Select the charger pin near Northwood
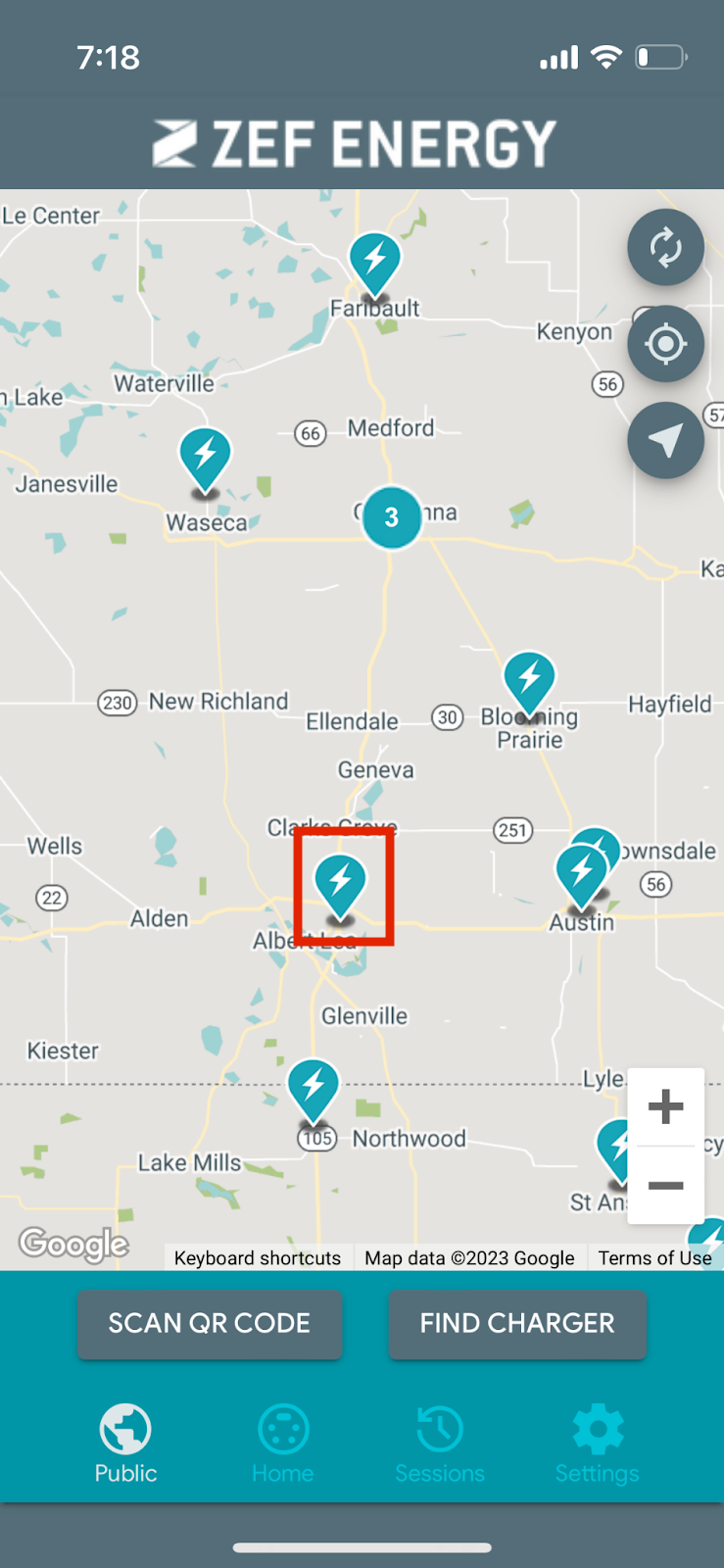 point(314,1091)
